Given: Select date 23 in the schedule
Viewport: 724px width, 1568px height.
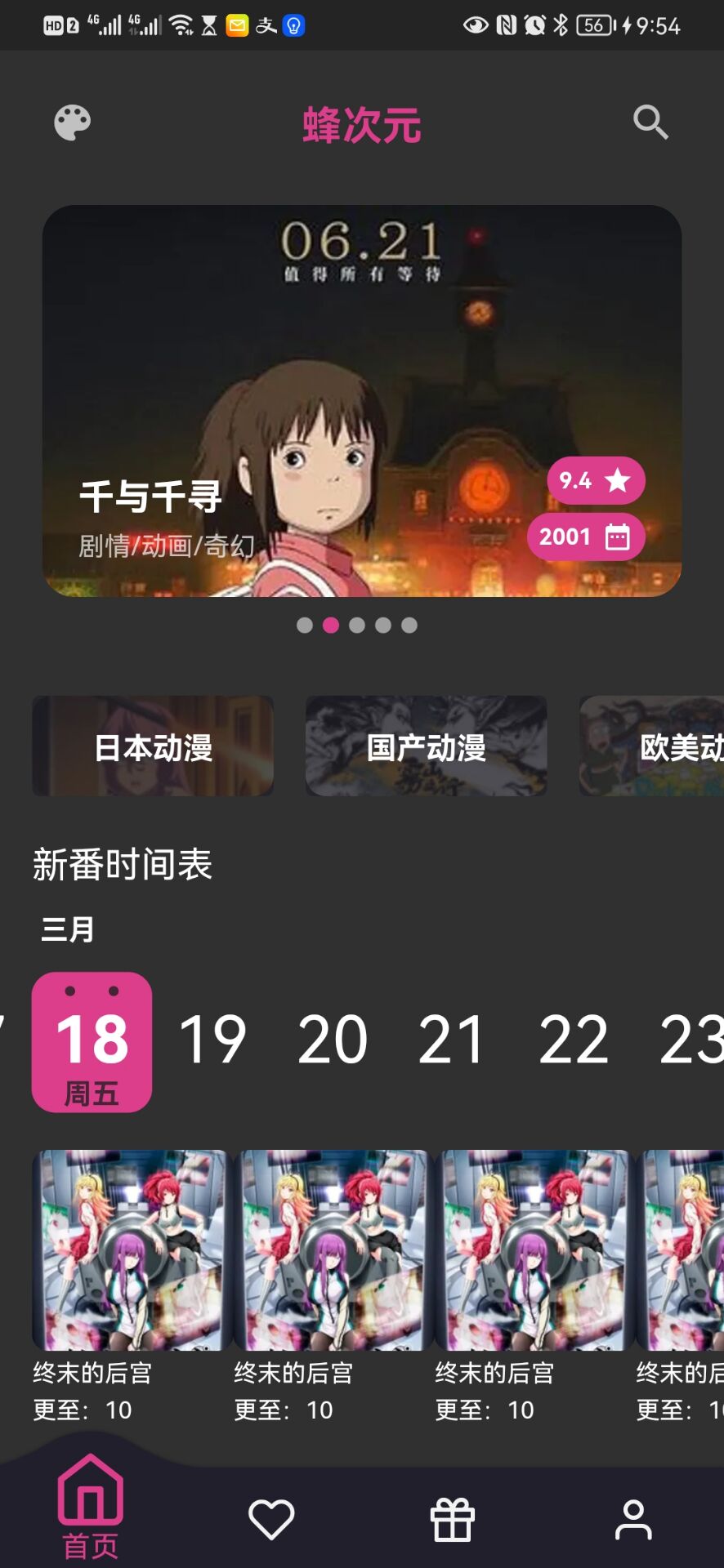Looking at the screenshot, I should point(690,1040).
